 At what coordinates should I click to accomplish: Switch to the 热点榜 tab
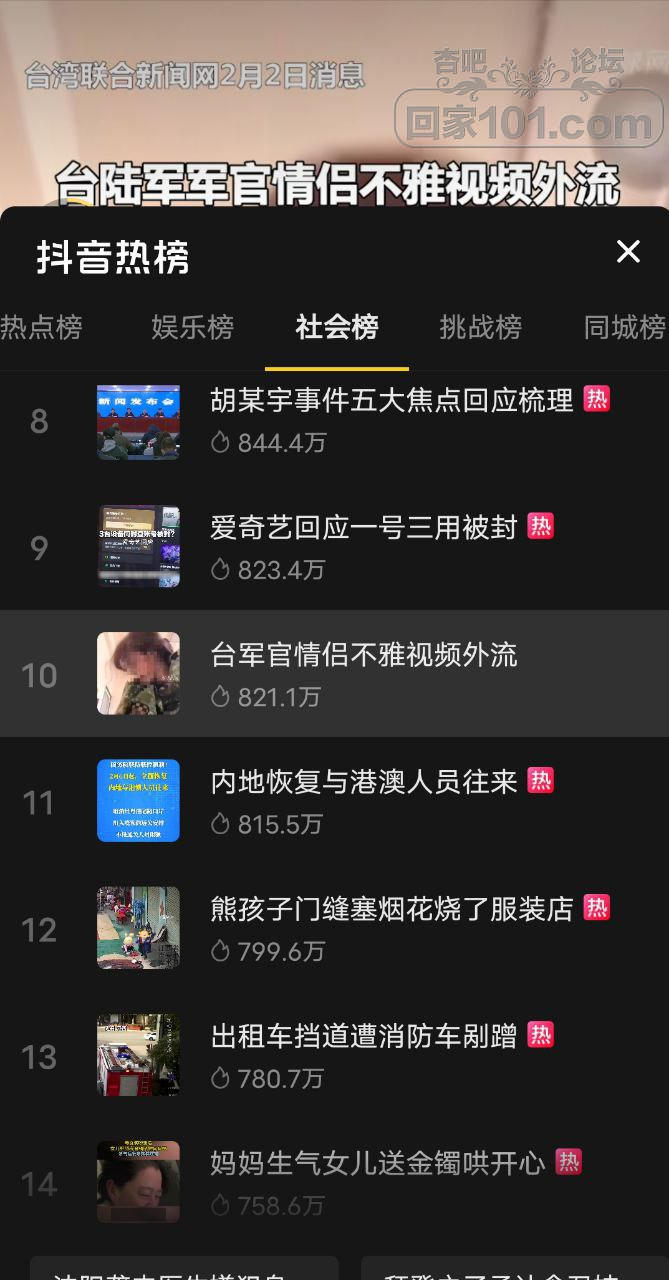tap(41, 327)
